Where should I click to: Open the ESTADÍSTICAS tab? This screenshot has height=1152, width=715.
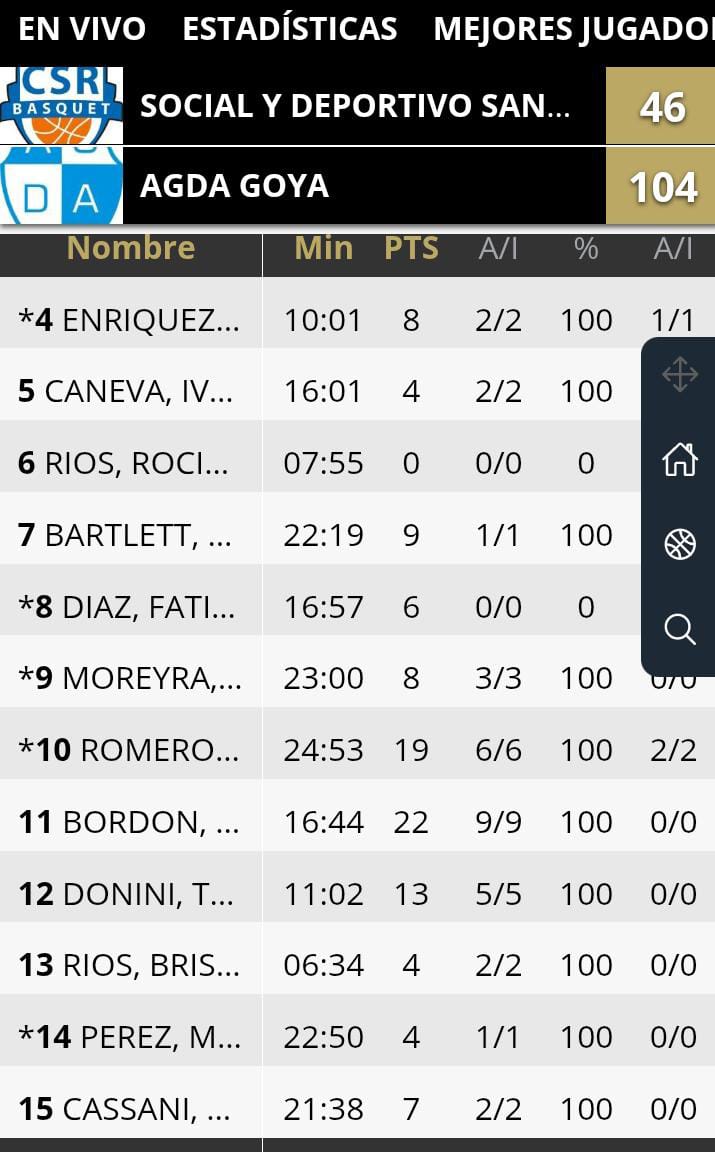click(290, 29)
